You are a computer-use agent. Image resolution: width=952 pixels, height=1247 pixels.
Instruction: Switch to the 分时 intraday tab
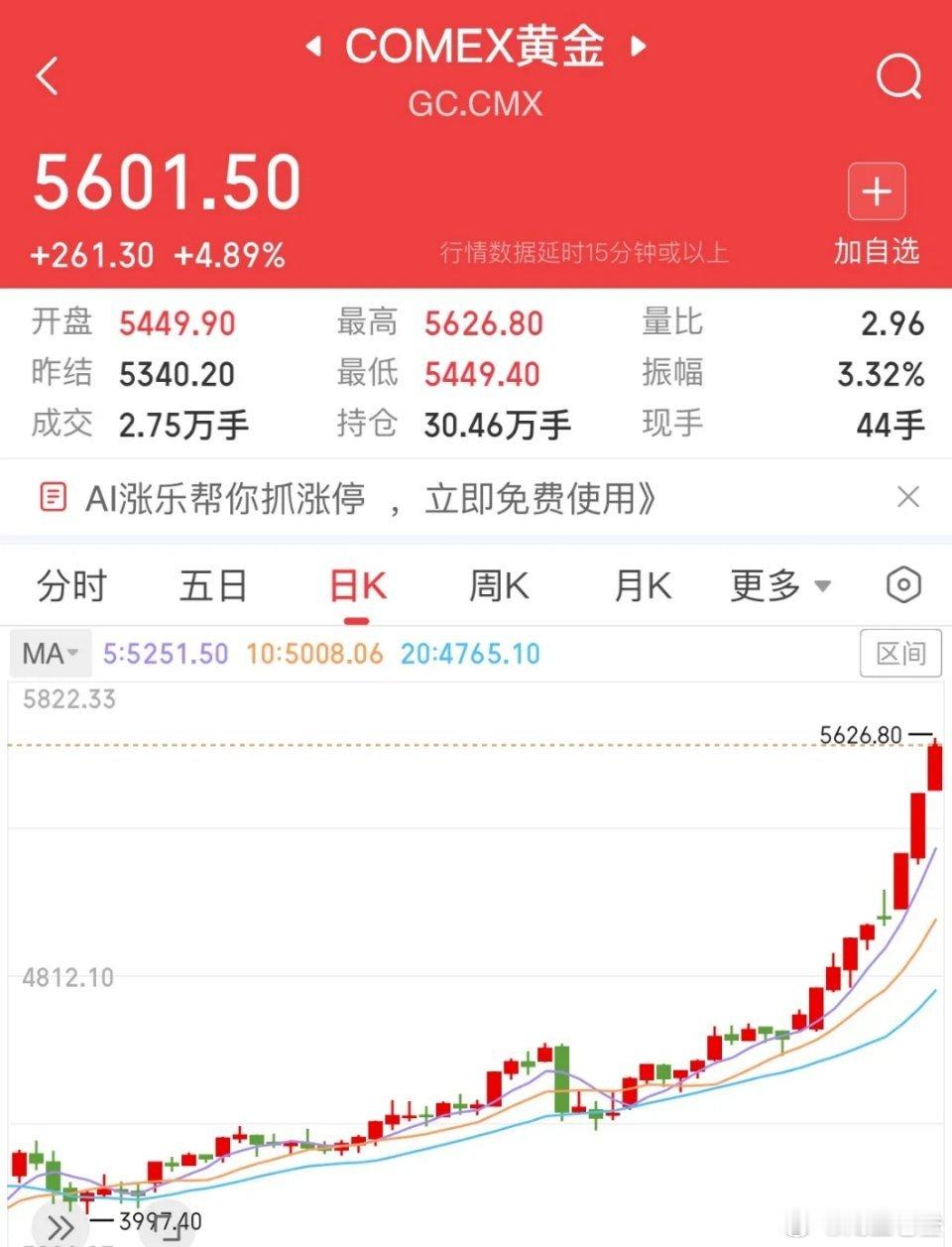click(x=69, y=585)
